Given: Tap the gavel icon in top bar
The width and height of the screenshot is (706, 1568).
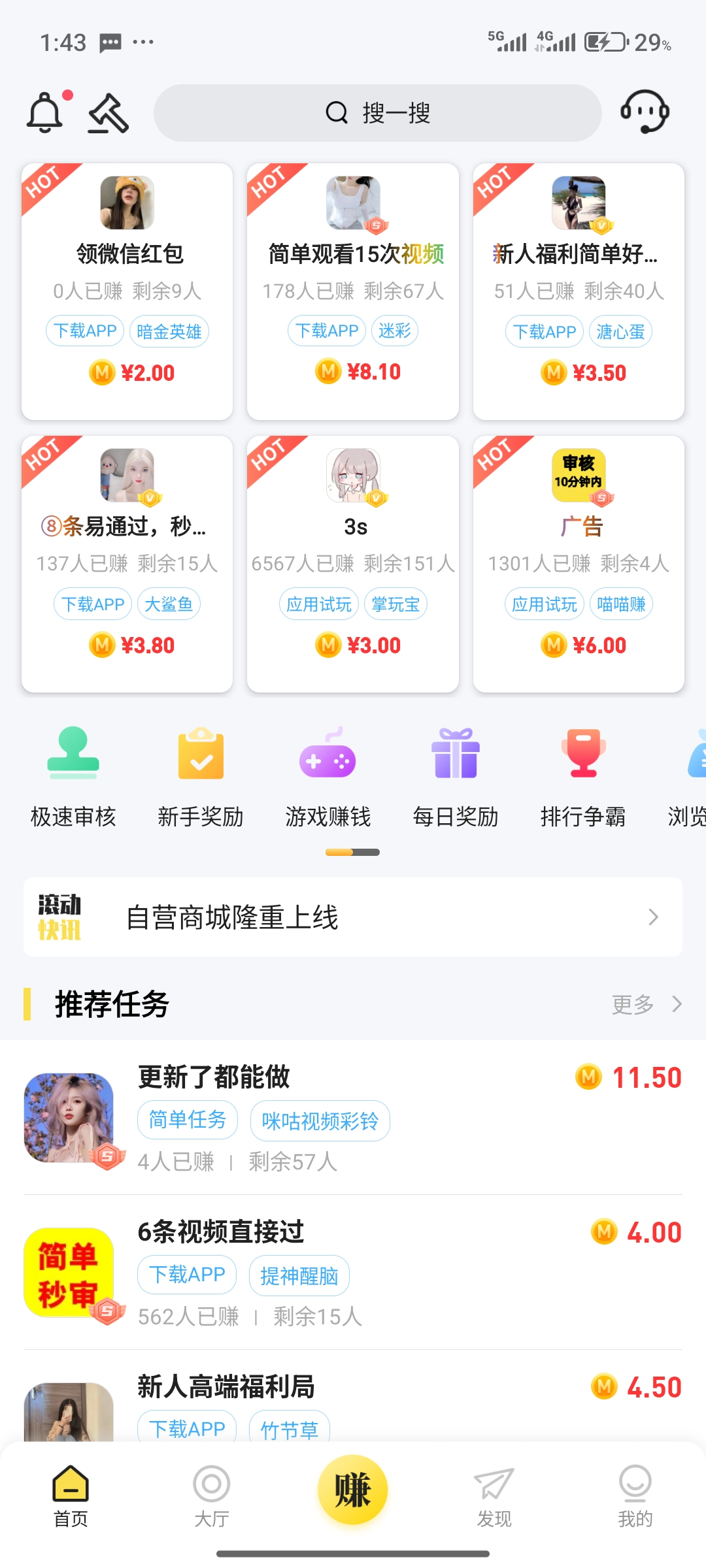Looking at the screenshot, I should (109, 113).
